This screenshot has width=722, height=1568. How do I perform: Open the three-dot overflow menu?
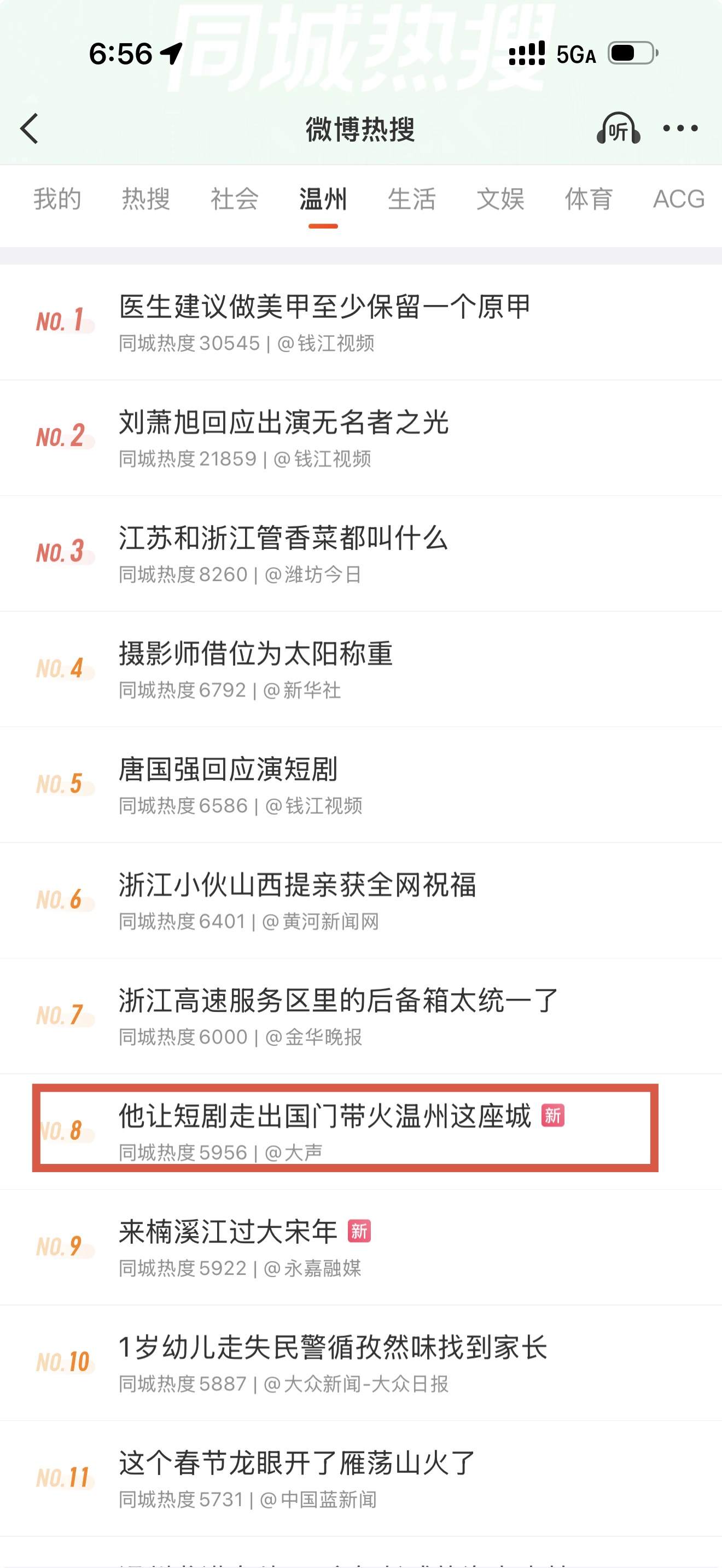click(680, 129)
